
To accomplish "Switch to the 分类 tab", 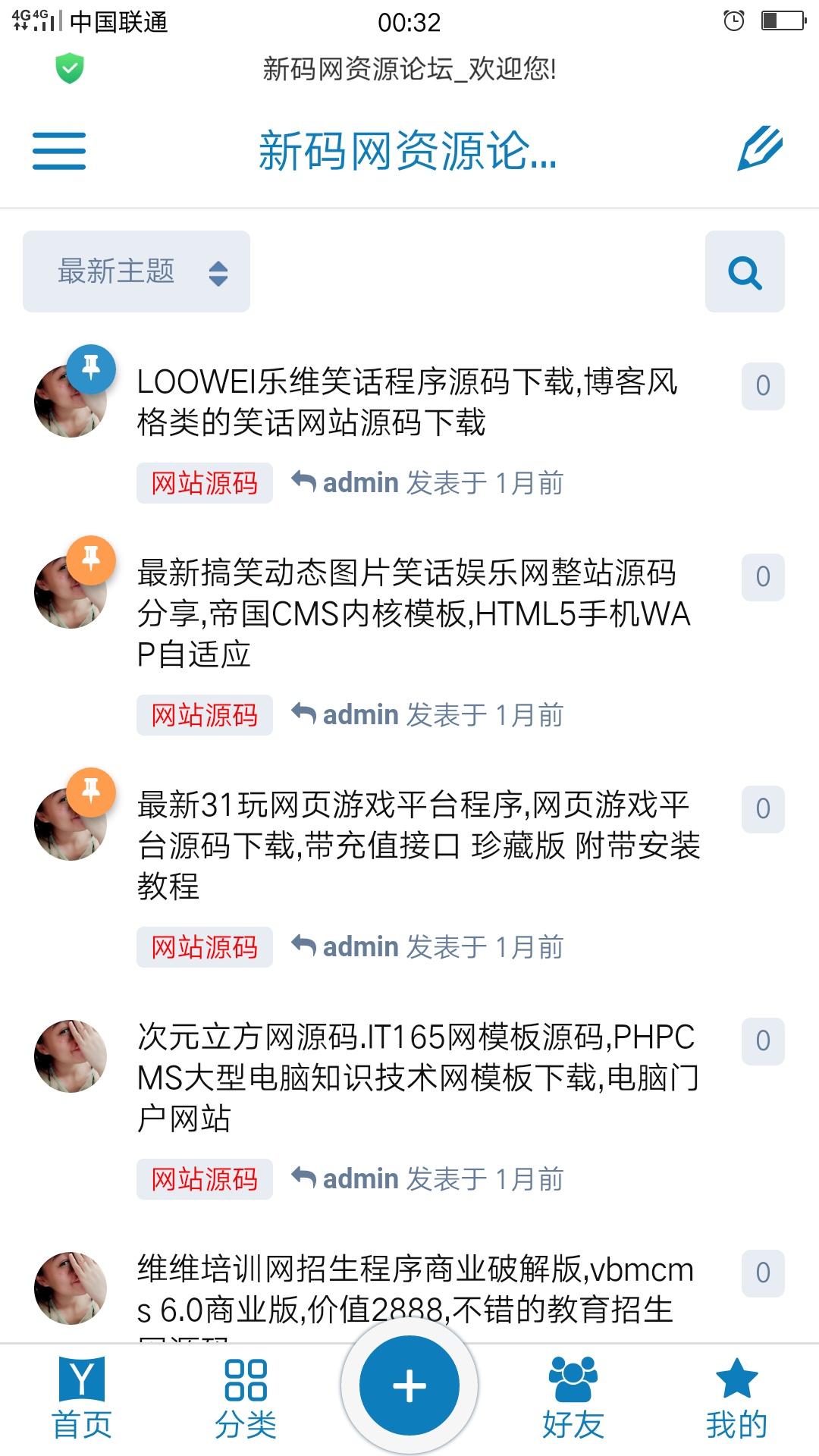I will 246,1399.
